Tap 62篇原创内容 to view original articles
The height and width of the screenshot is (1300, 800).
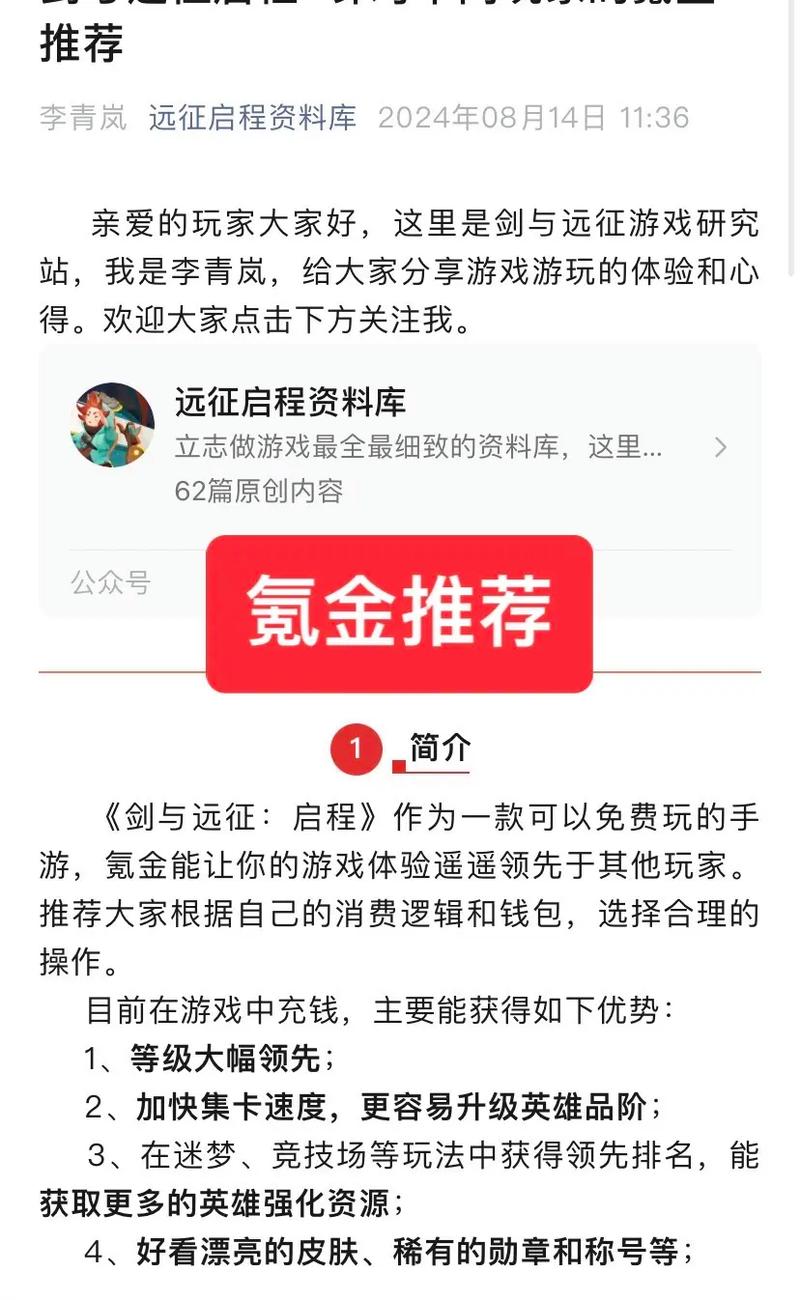coord(258,492)
